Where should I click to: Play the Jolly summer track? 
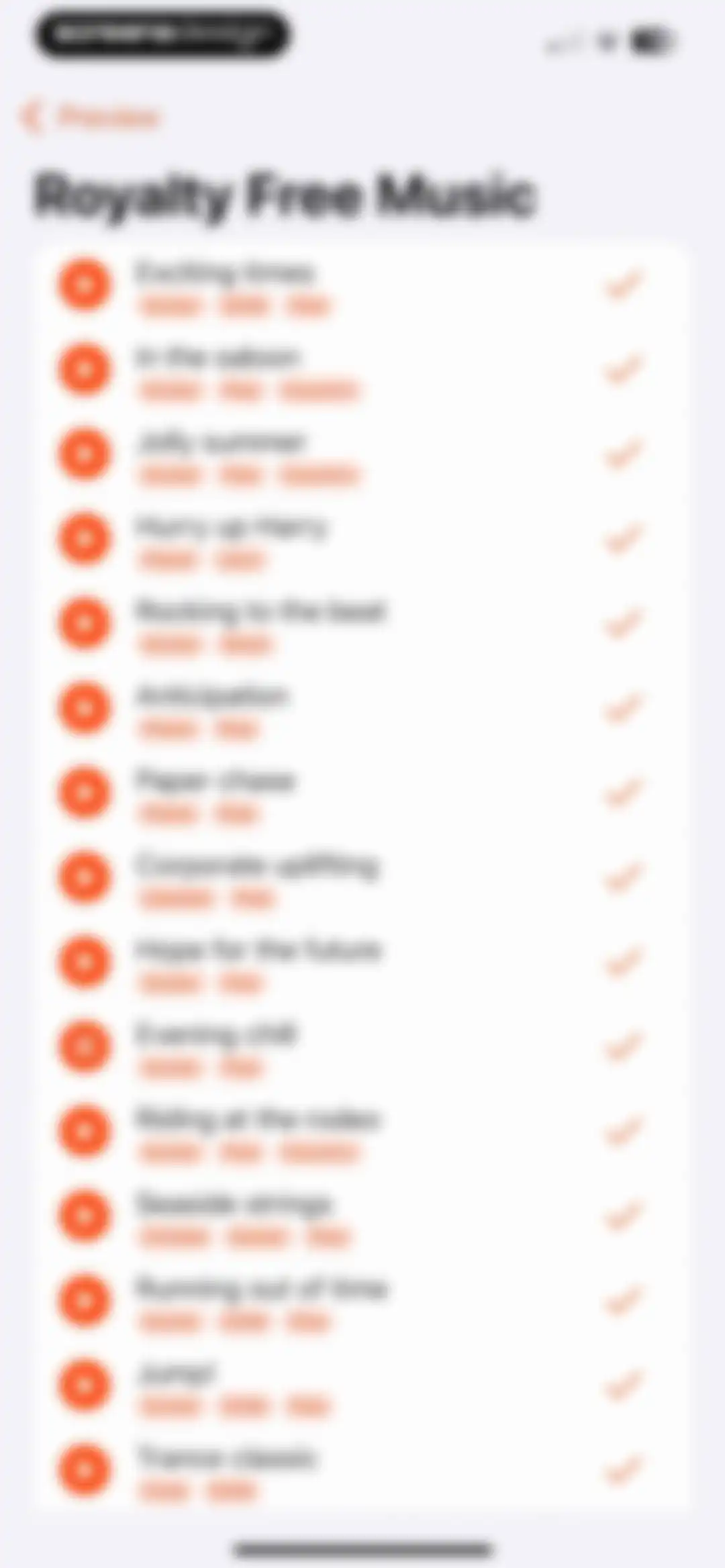84,454
